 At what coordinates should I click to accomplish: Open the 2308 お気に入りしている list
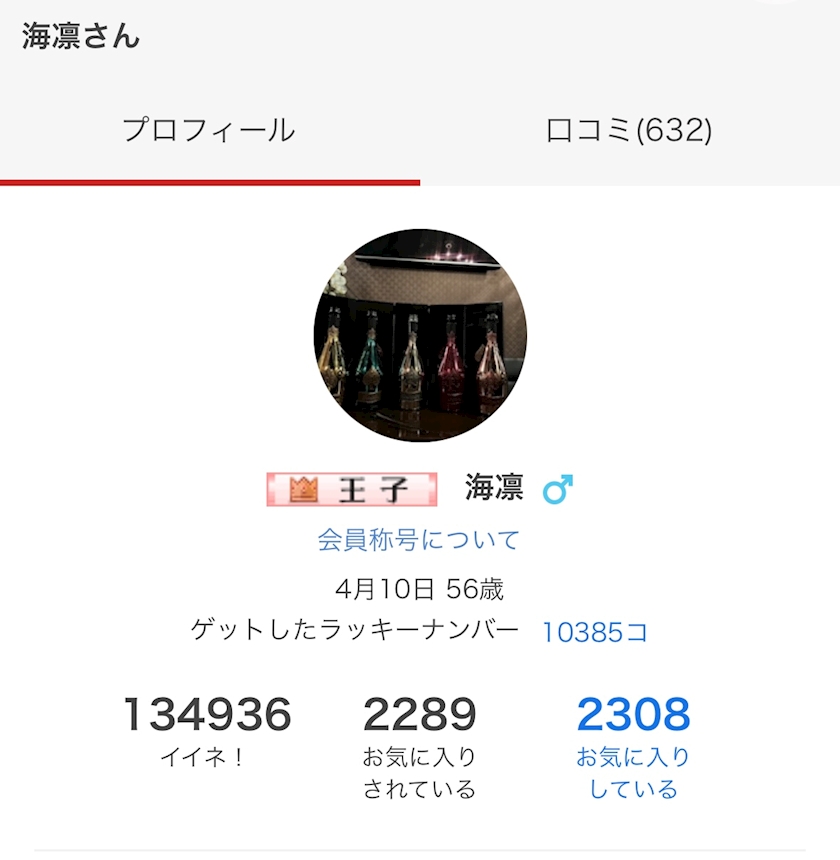(x=633, y=745)
